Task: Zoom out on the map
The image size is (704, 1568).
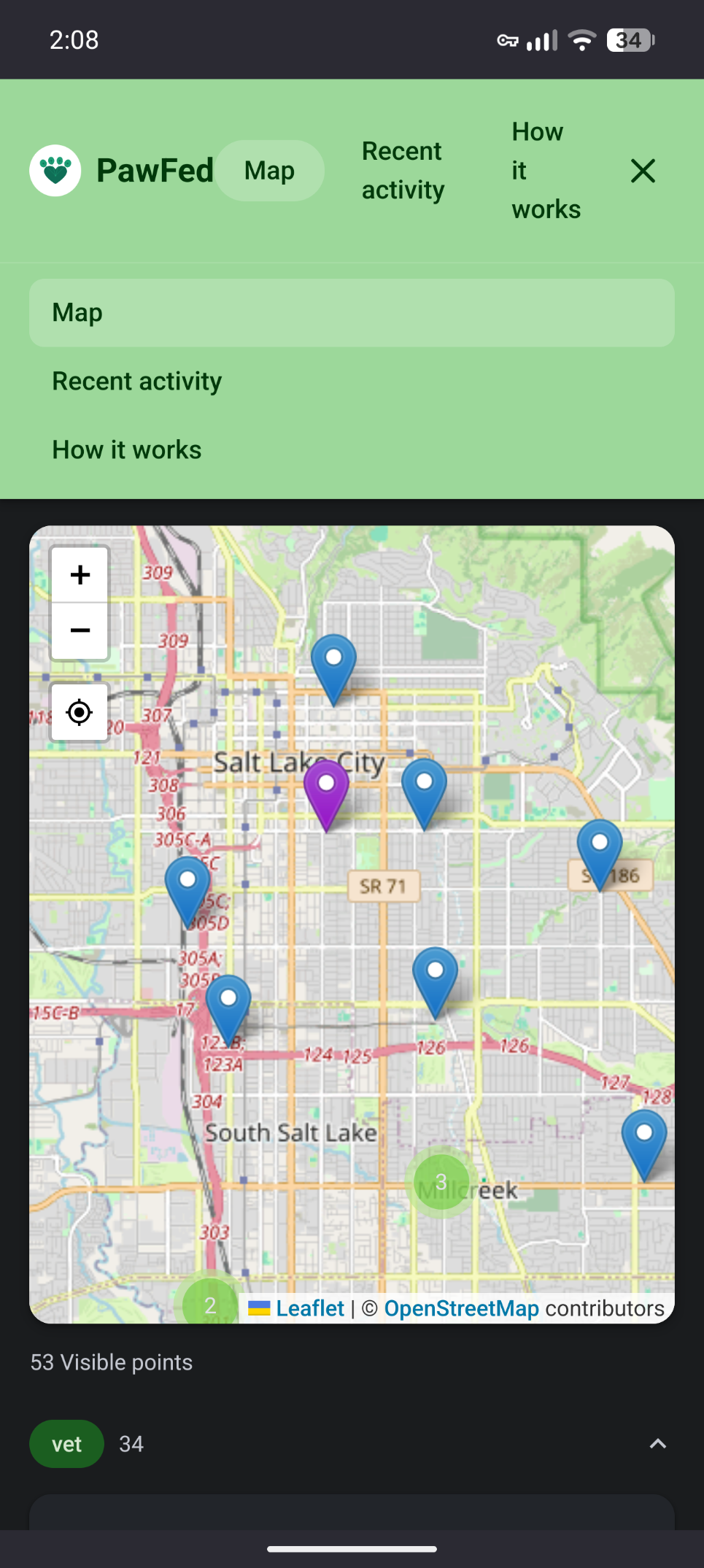Action: click(x=80, y=630)
